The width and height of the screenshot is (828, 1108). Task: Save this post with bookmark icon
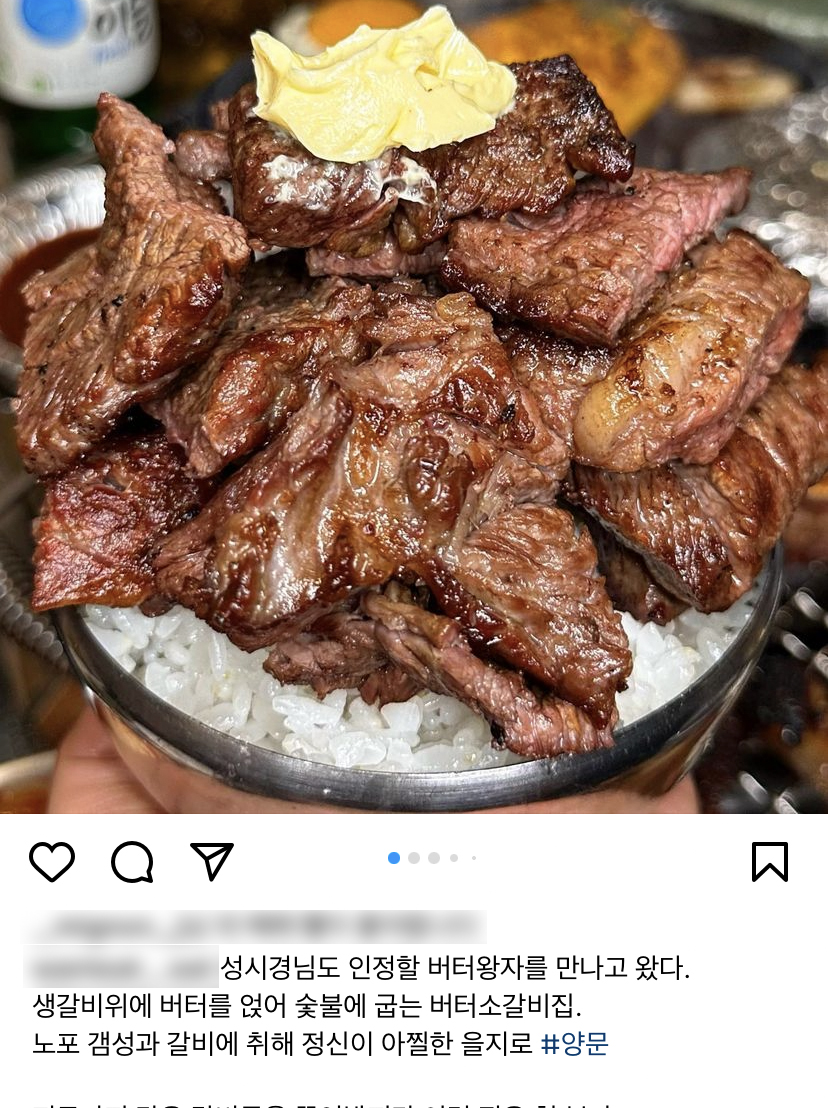point(769,861)
